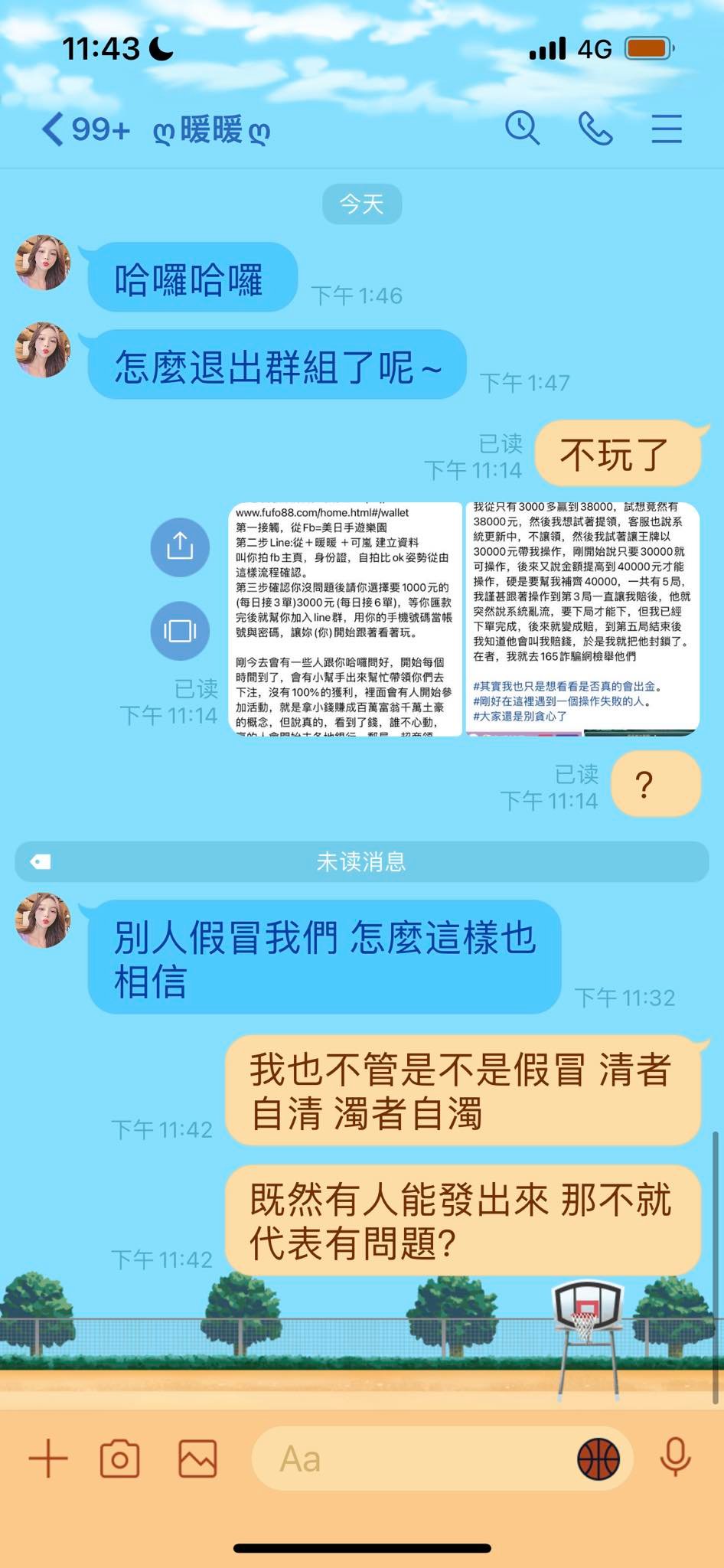The width and height of the screenshot is (724, 1568).
Task: Launch the camera from the chat
Action: pos(120,1459)
